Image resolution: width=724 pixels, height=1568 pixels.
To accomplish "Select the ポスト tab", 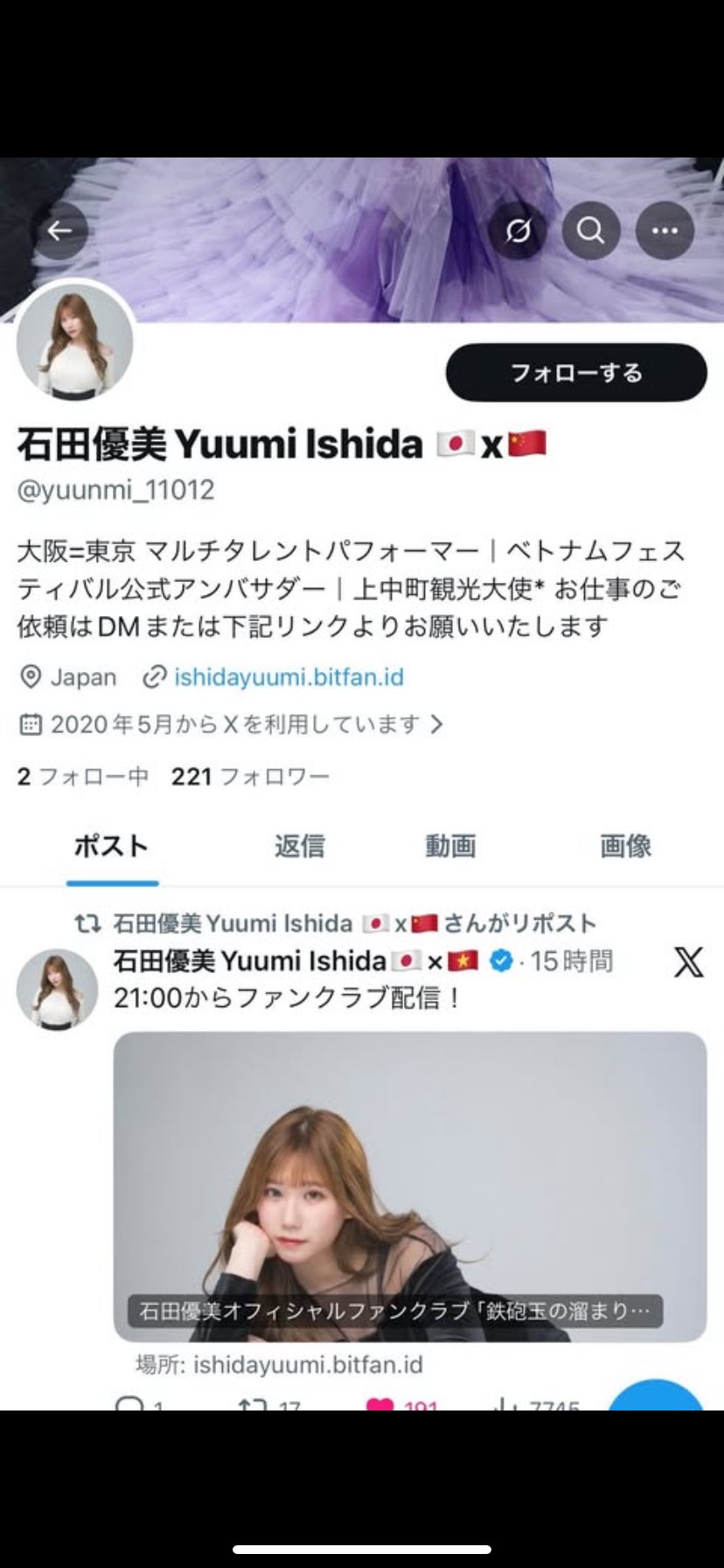I will (111, 846).
